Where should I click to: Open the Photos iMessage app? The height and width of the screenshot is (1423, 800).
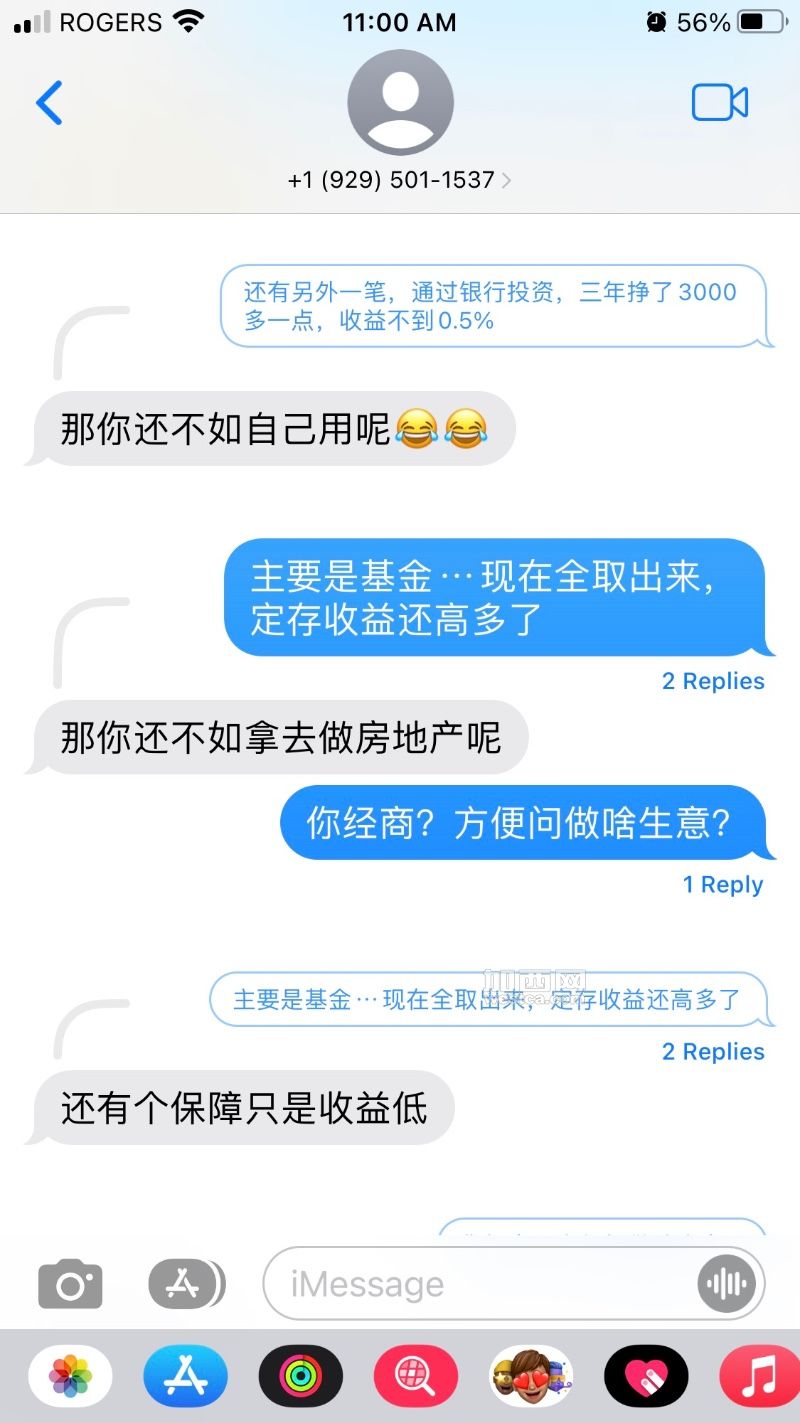click(70, 1376)
